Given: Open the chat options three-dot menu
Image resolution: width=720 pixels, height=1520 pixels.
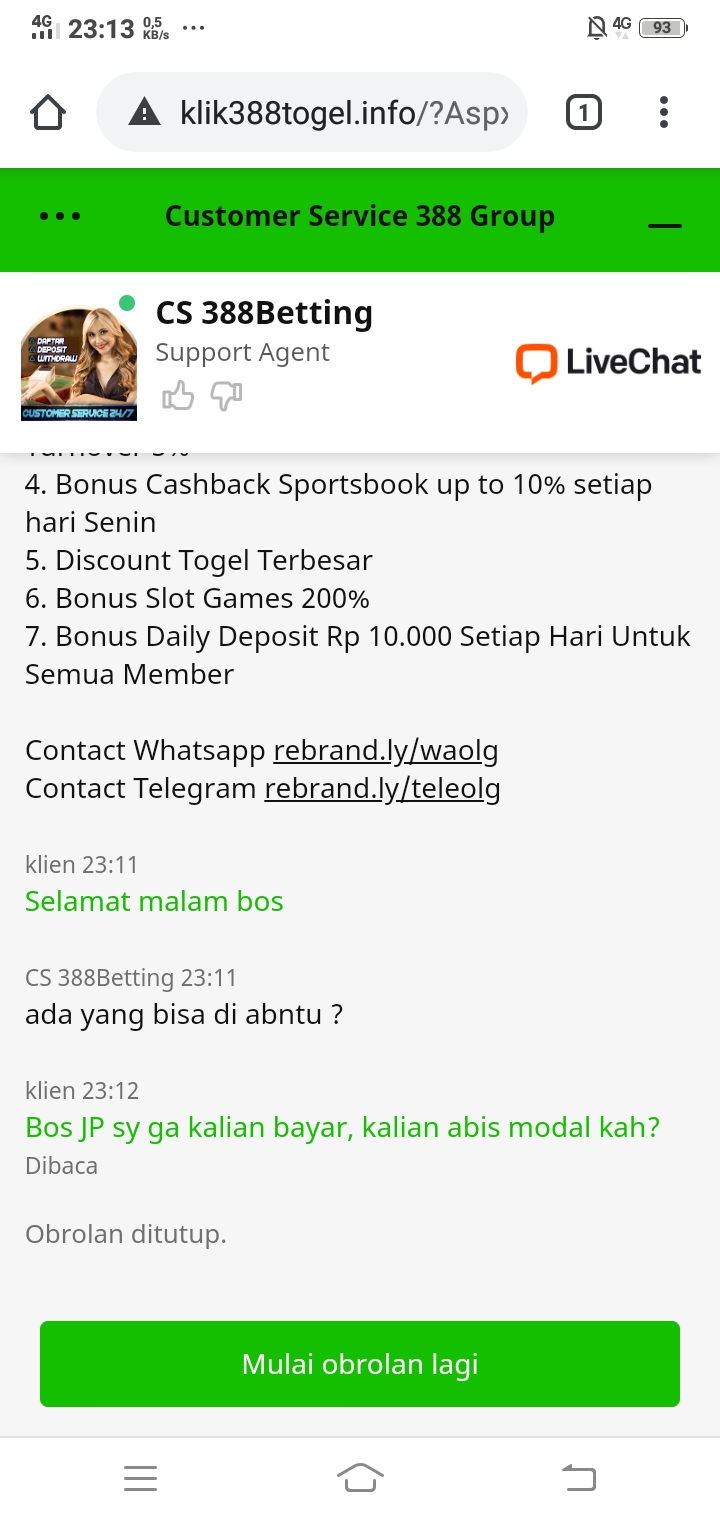Looking at the screenshot, I should [x=60, y=217].
